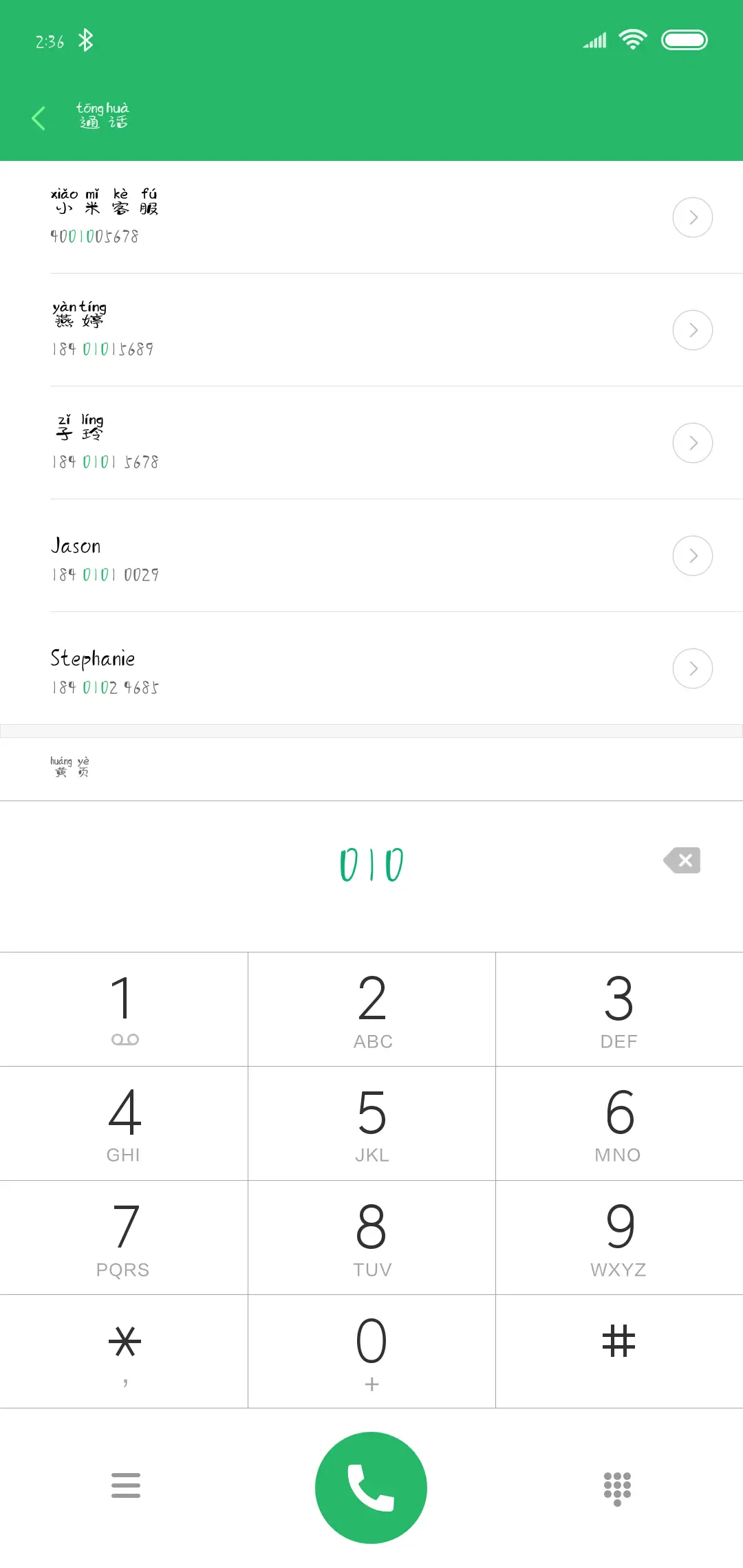The height and width of the screenshot is (1568, 743).
Task: Expand details for Jason's call record
Action: click(692, 555)
